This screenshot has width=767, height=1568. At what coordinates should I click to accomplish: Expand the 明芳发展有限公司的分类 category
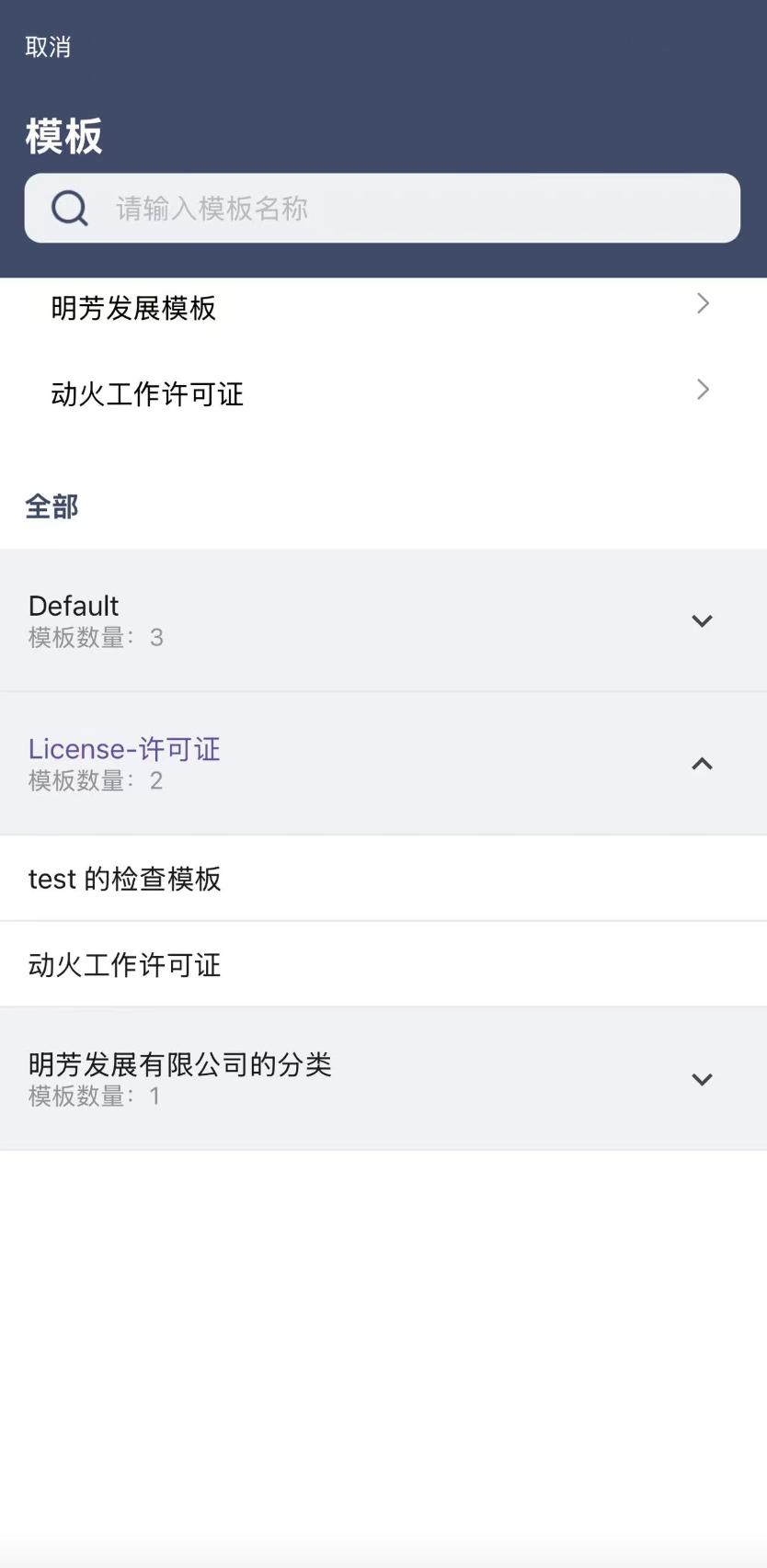point(383,1079)
